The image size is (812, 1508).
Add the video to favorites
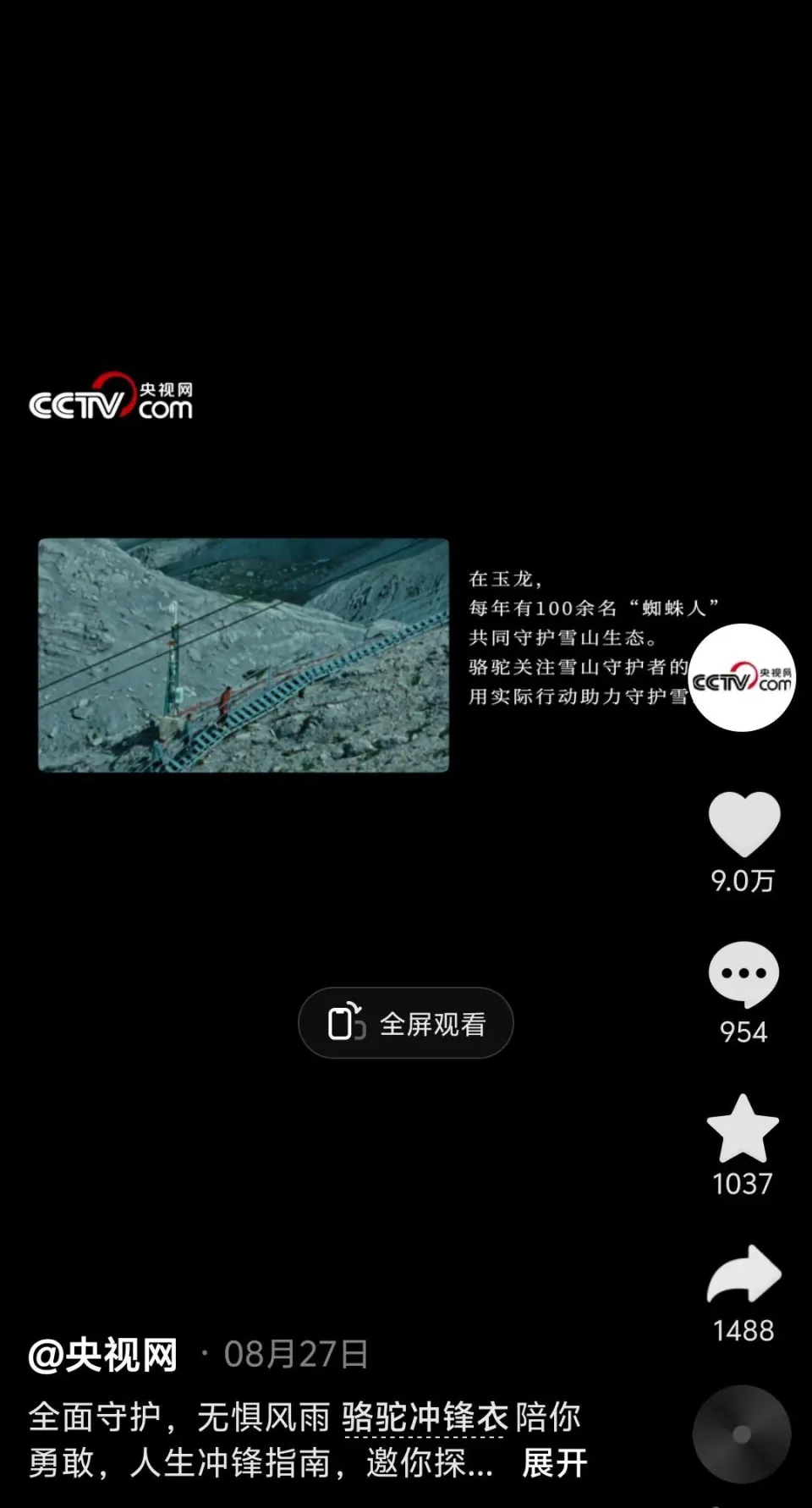pyautogui.click(x=743, y=1129)
